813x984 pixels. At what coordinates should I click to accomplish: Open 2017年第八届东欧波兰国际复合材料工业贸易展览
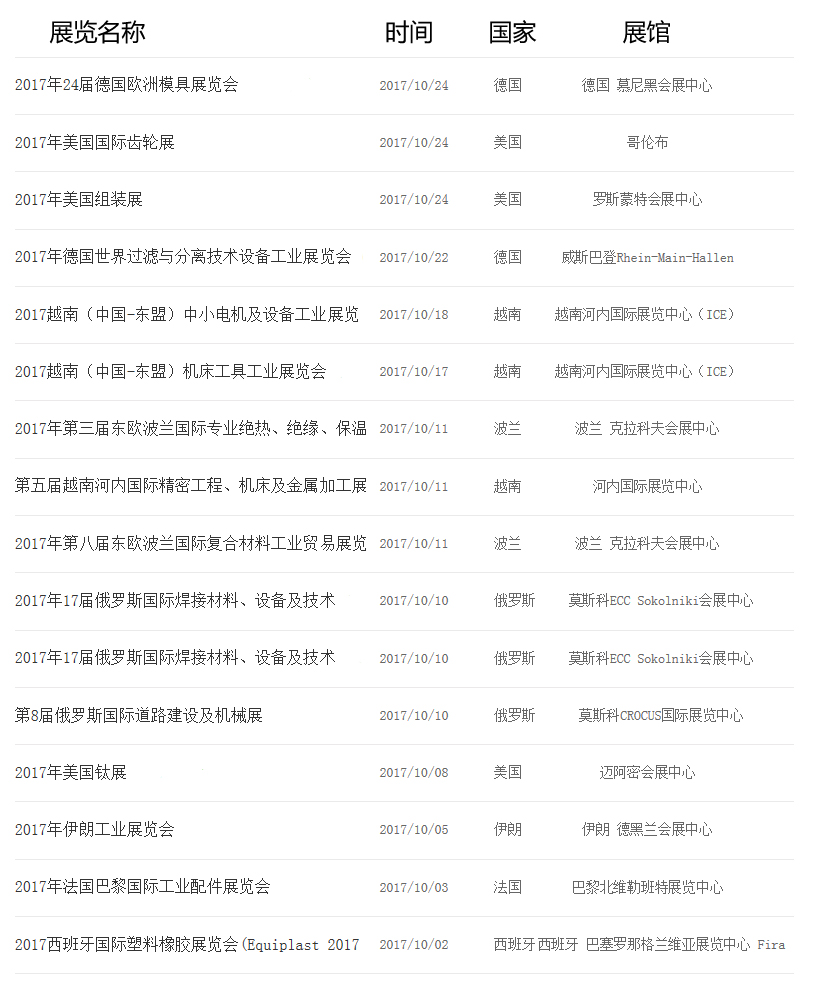coord(190,543)
